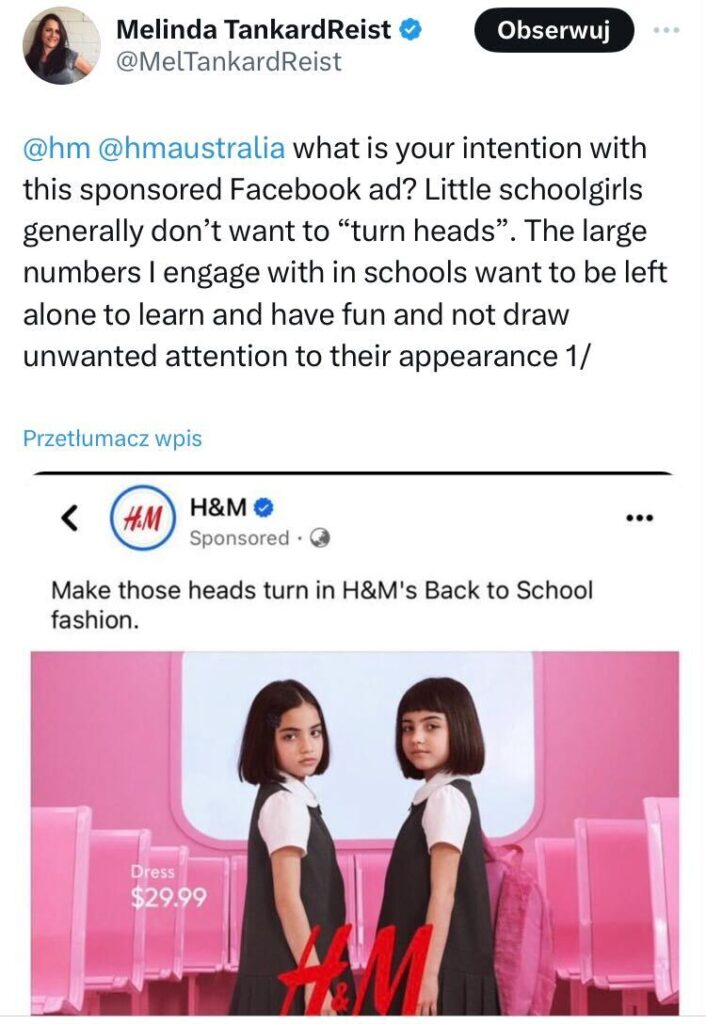Tap the Obserwuj follow button

click(553, 31)
